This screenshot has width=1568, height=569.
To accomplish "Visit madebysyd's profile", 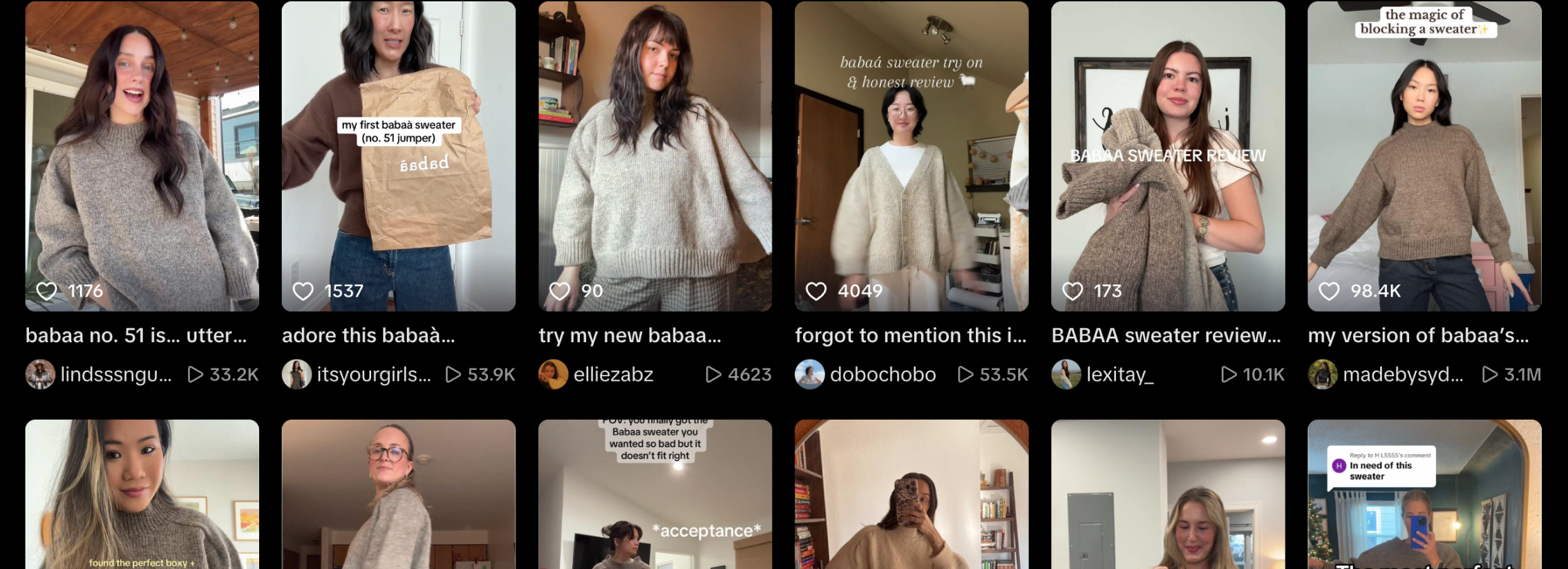I will coord(1402,375).
